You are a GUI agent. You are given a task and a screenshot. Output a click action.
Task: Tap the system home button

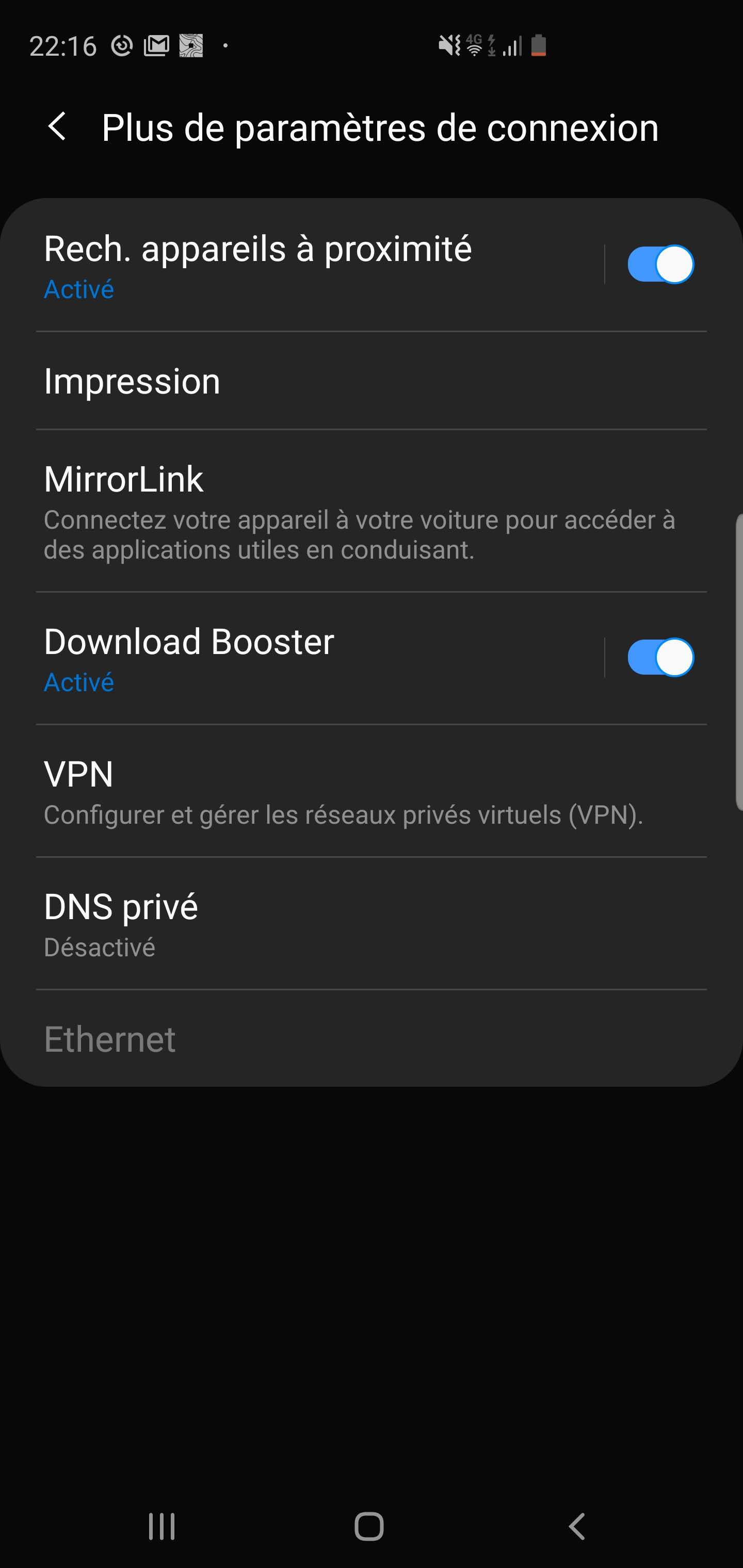tap(369, 1526)
